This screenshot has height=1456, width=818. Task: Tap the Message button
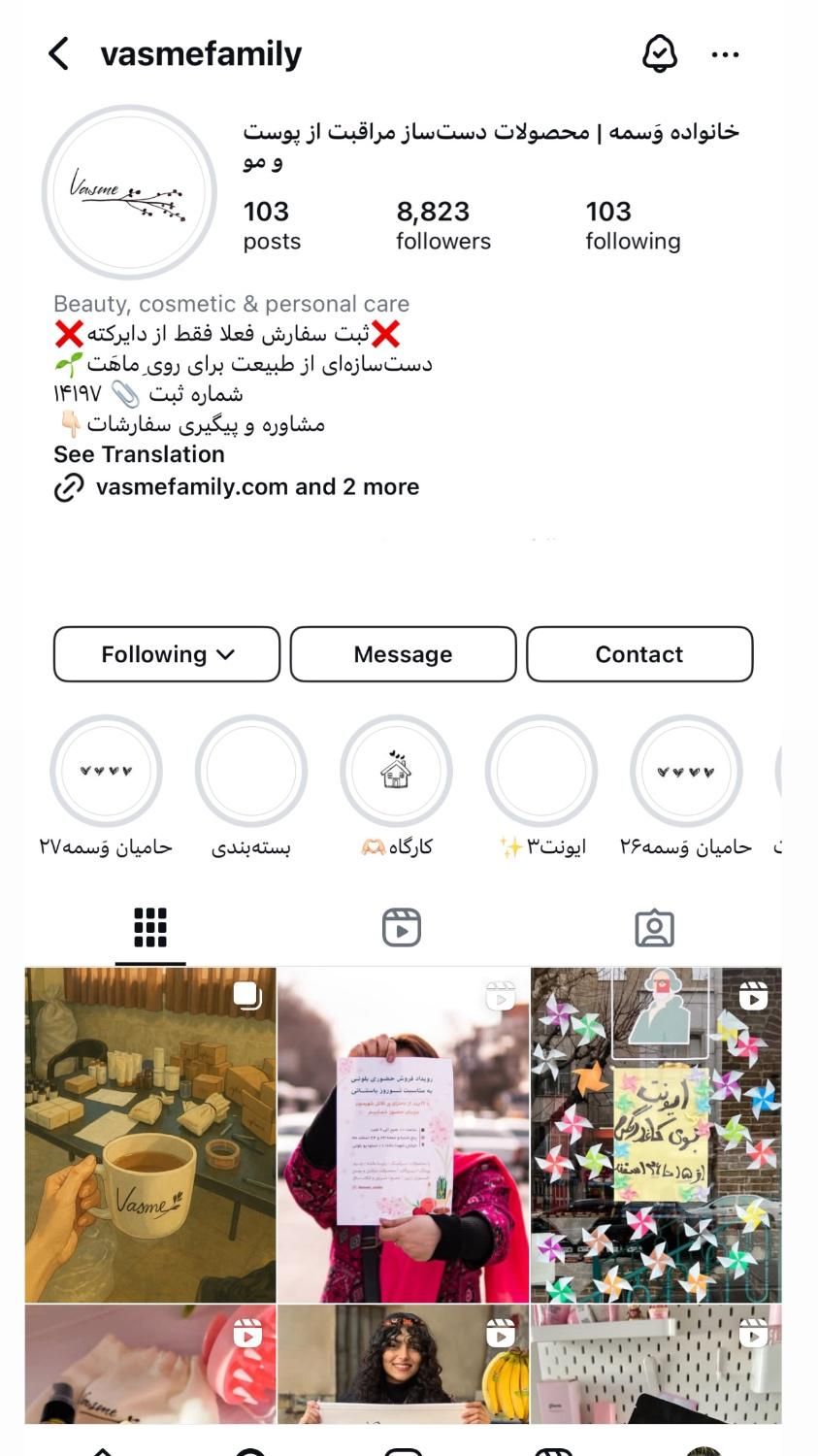[403, 654]
